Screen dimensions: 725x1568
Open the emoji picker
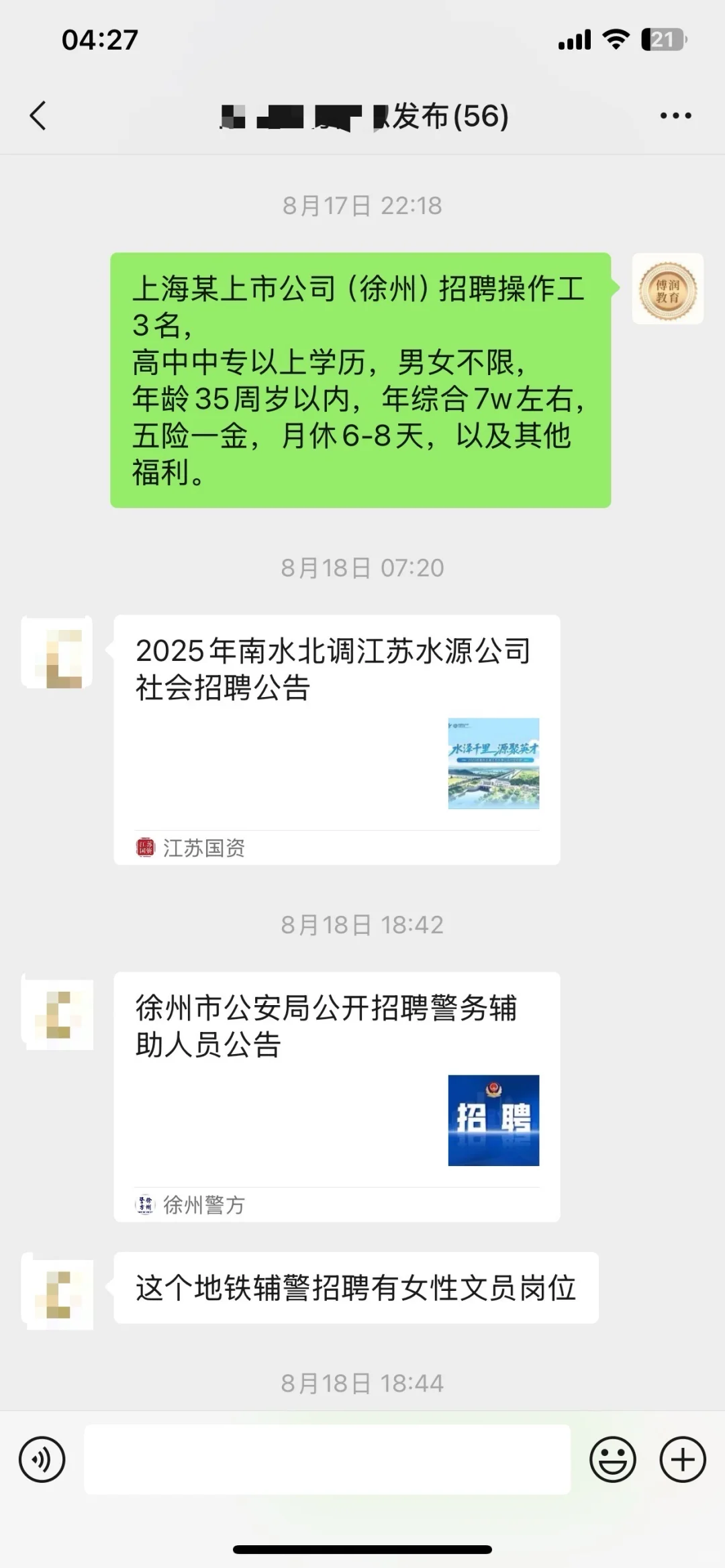tap(612, 1459)
